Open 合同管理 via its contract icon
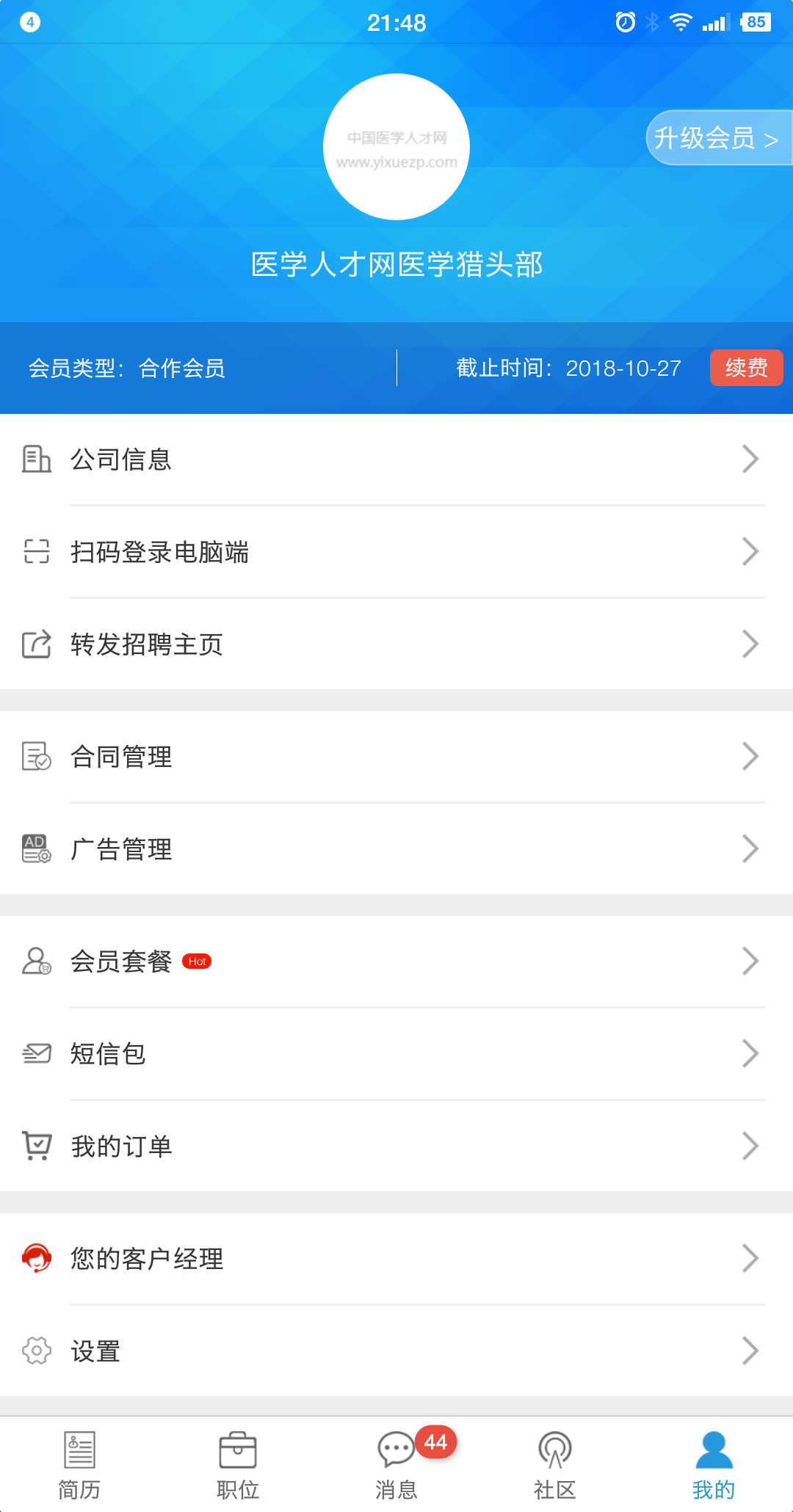Image resolution: width=793 pixels, height=1512 pixels. (x=35, y=757)
